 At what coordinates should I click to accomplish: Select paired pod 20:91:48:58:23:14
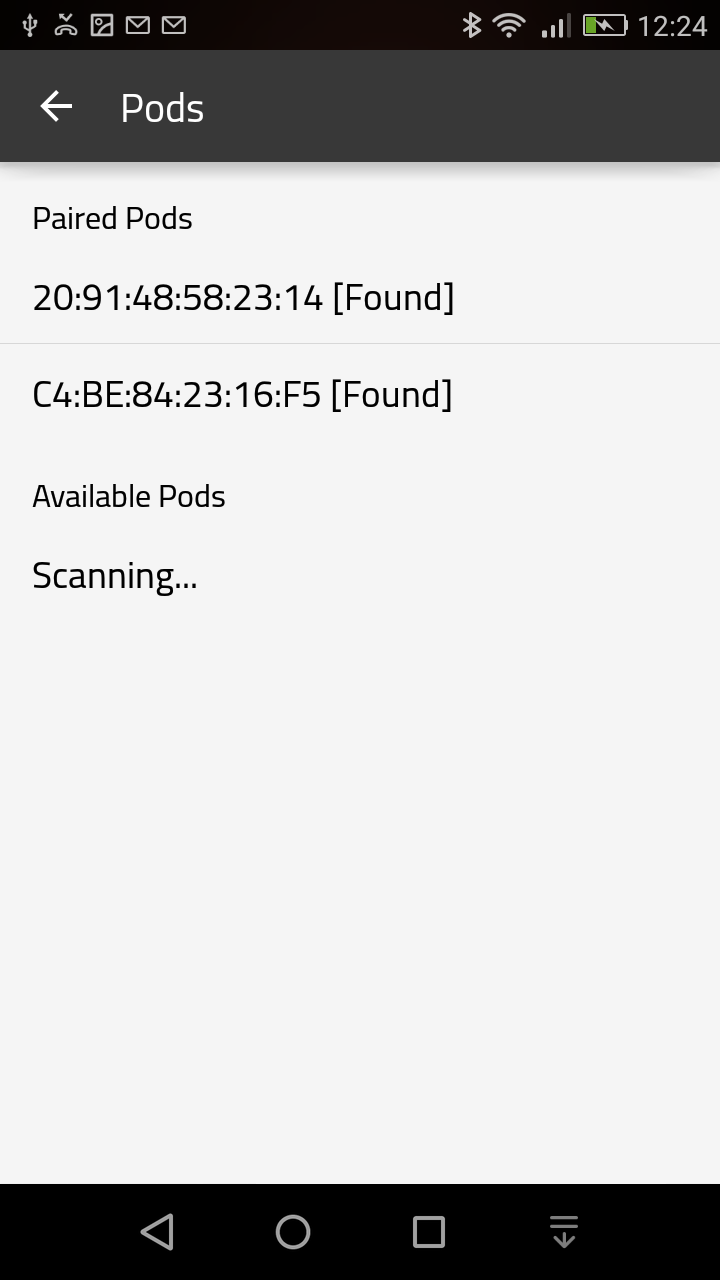243,297
